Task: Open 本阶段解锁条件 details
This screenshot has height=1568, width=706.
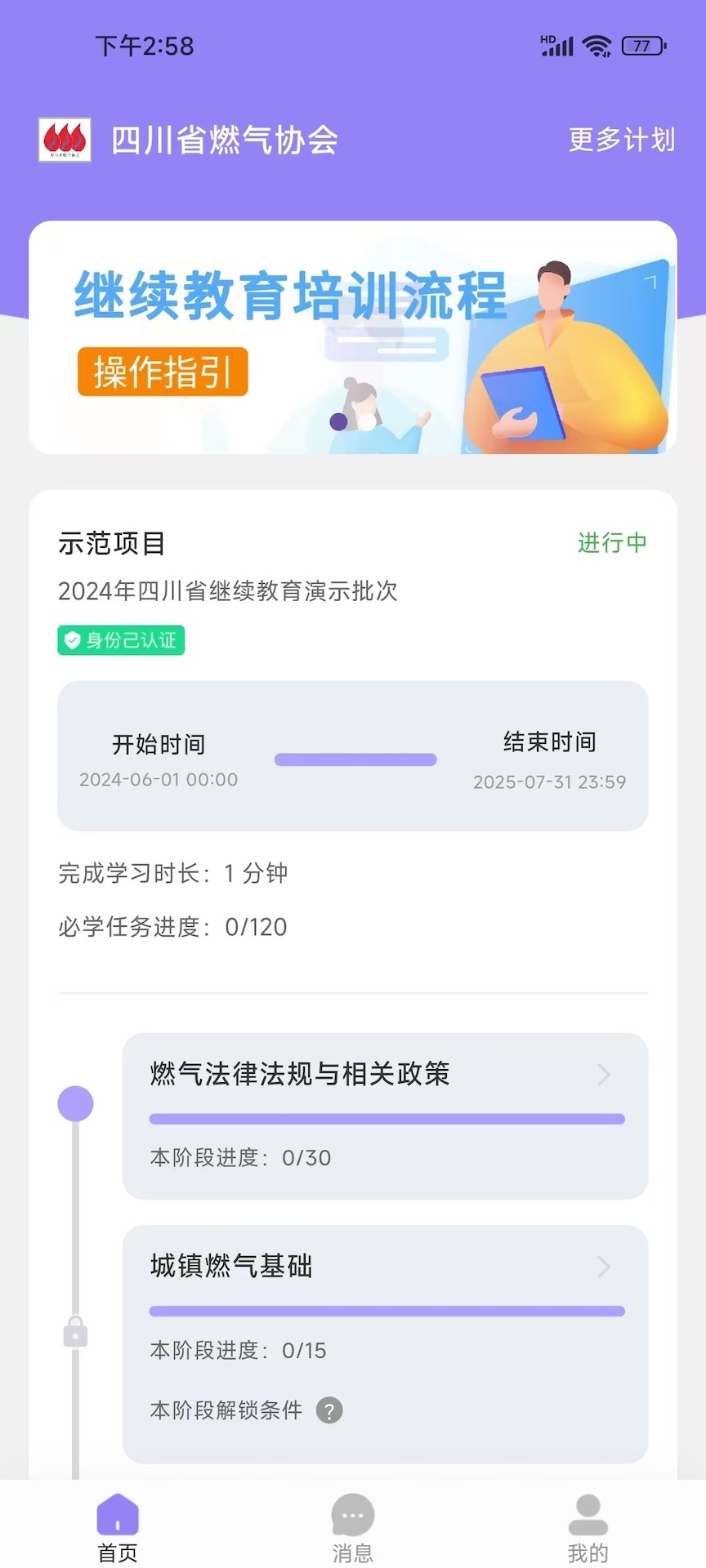Action: point(226,1410)
